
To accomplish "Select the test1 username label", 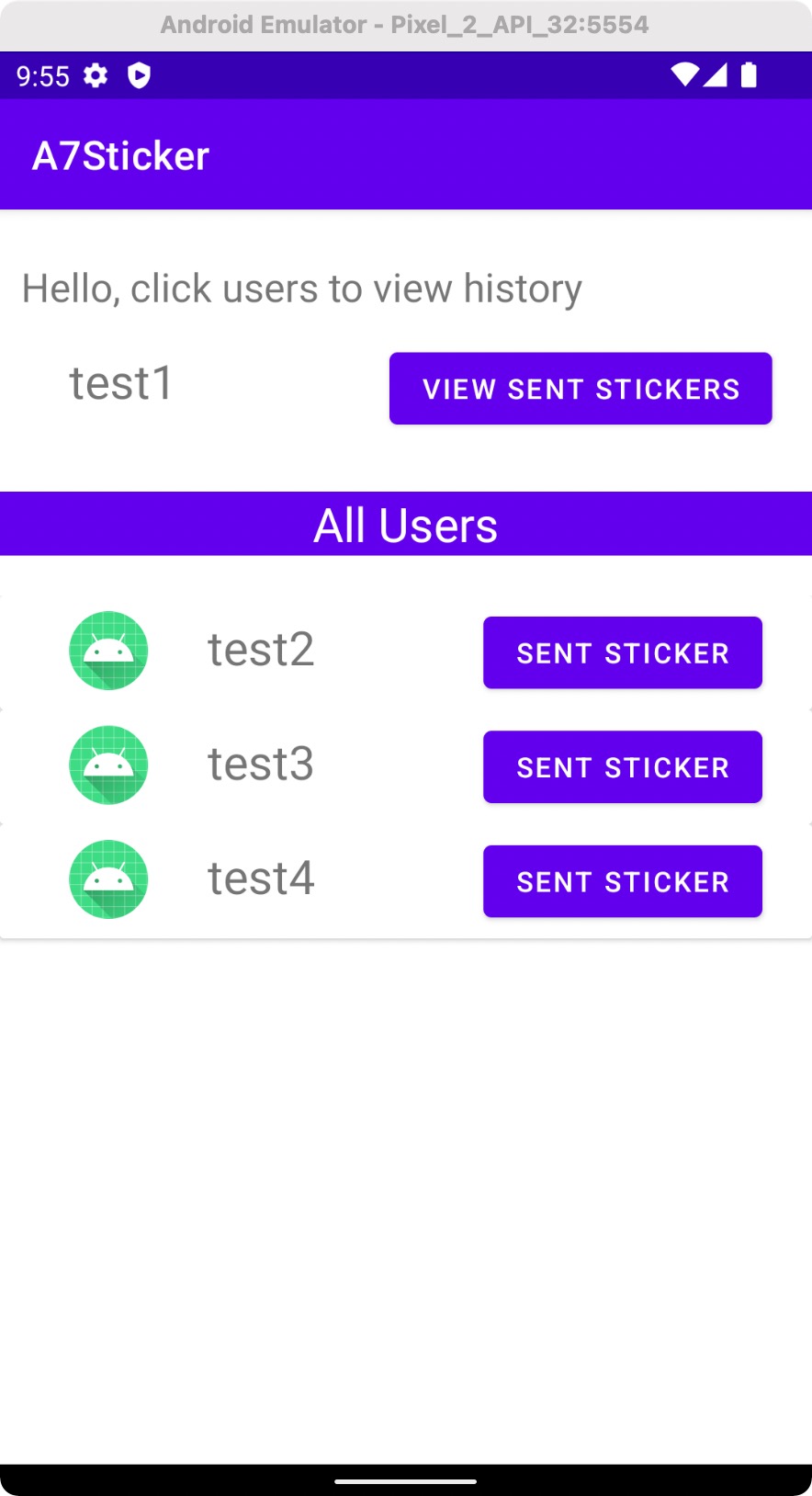I will click(x=120, y=384).
